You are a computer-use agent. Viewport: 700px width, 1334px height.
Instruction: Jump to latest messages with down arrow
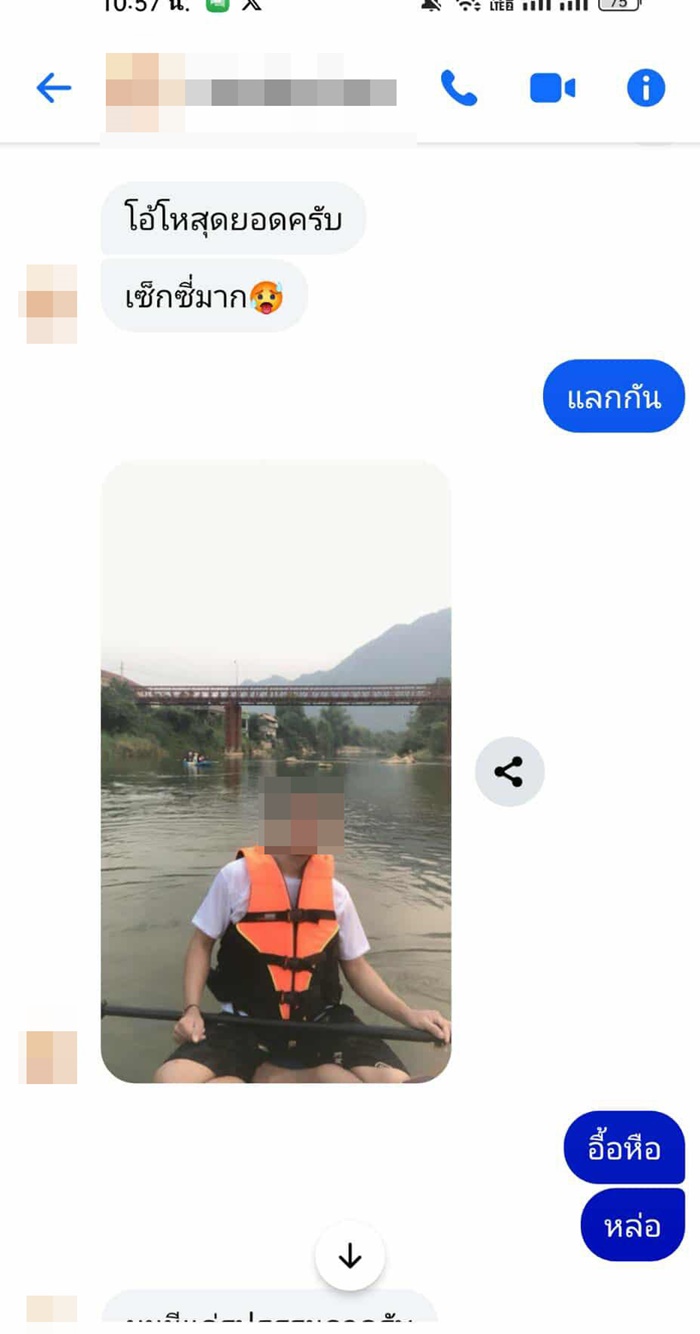pyautogui.click(x=350, y=1256)
